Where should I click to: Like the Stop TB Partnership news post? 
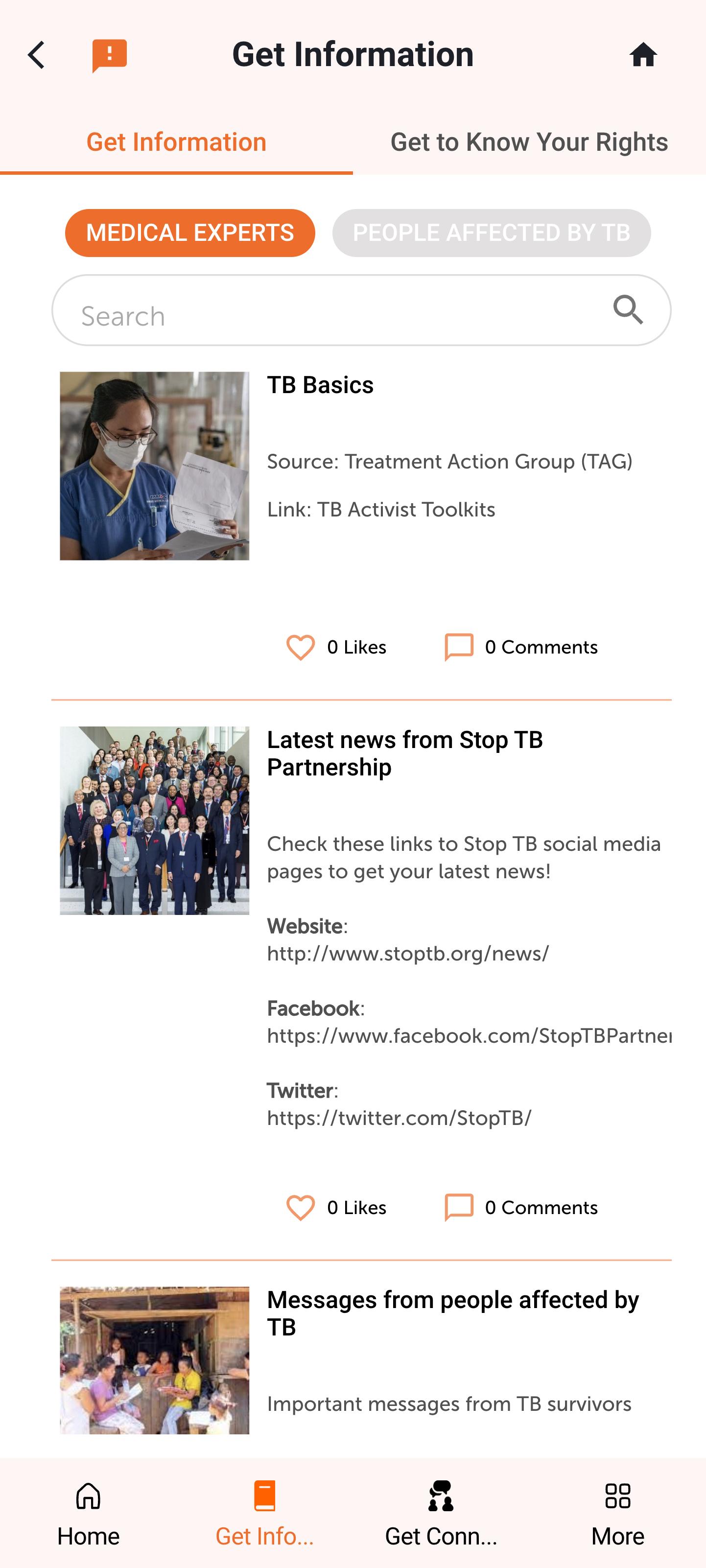[x=301, y=1208]
